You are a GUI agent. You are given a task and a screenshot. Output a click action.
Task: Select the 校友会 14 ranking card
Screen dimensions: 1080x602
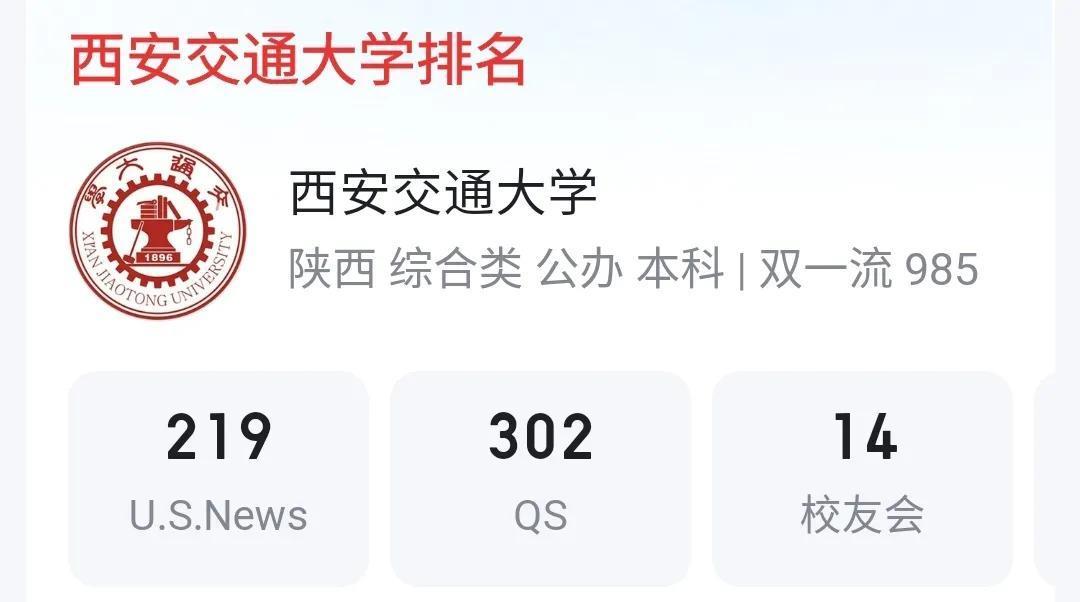click(862, 478)
